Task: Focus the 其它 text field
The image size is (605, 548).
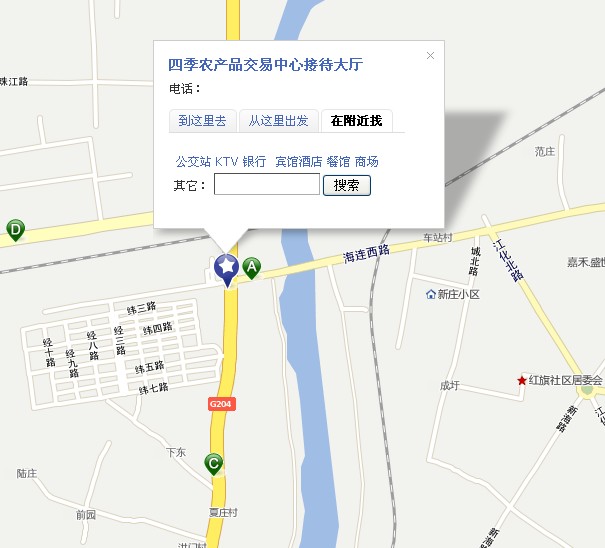Action: tap(266, 185)
